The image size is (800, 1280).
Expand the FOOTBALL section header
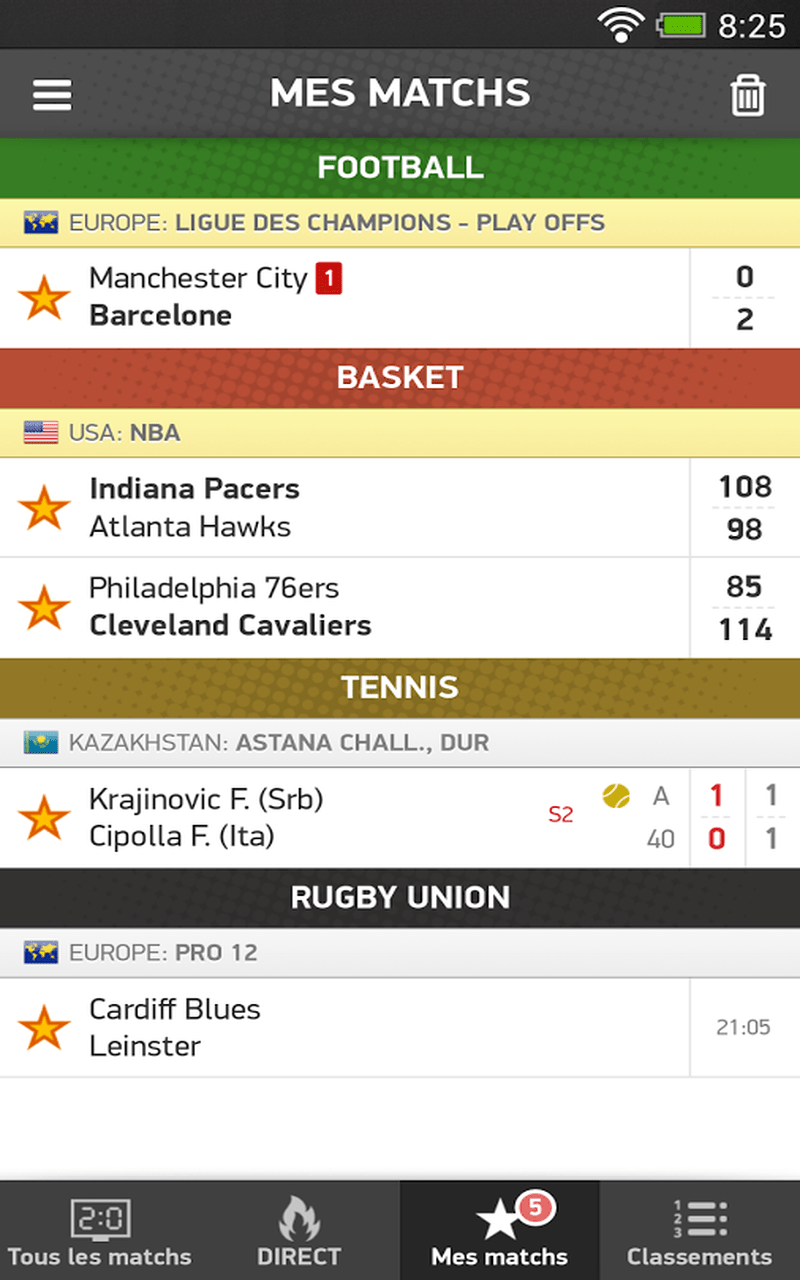(400, 167)
